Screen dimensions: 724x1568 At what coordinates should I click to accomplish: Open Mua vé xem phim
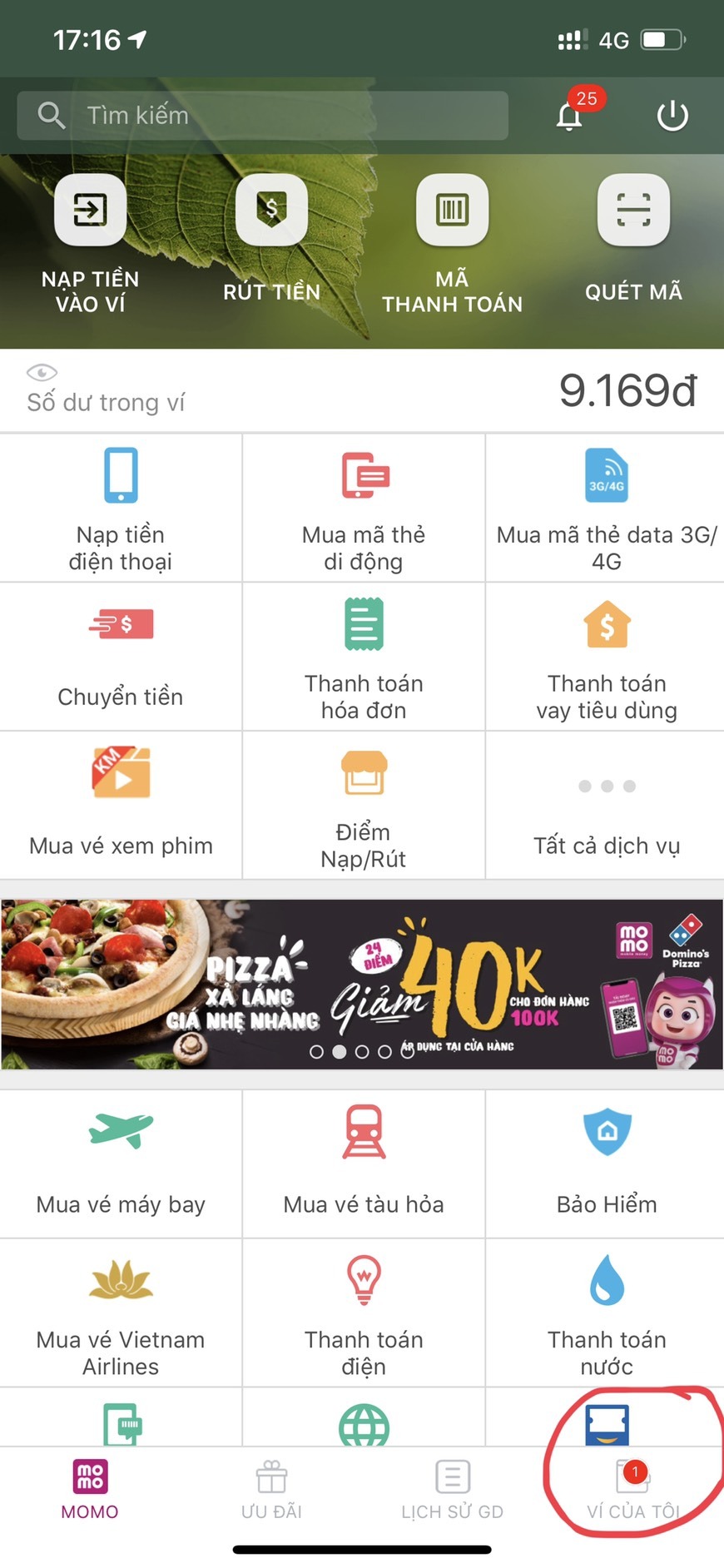tap(121, 805)
